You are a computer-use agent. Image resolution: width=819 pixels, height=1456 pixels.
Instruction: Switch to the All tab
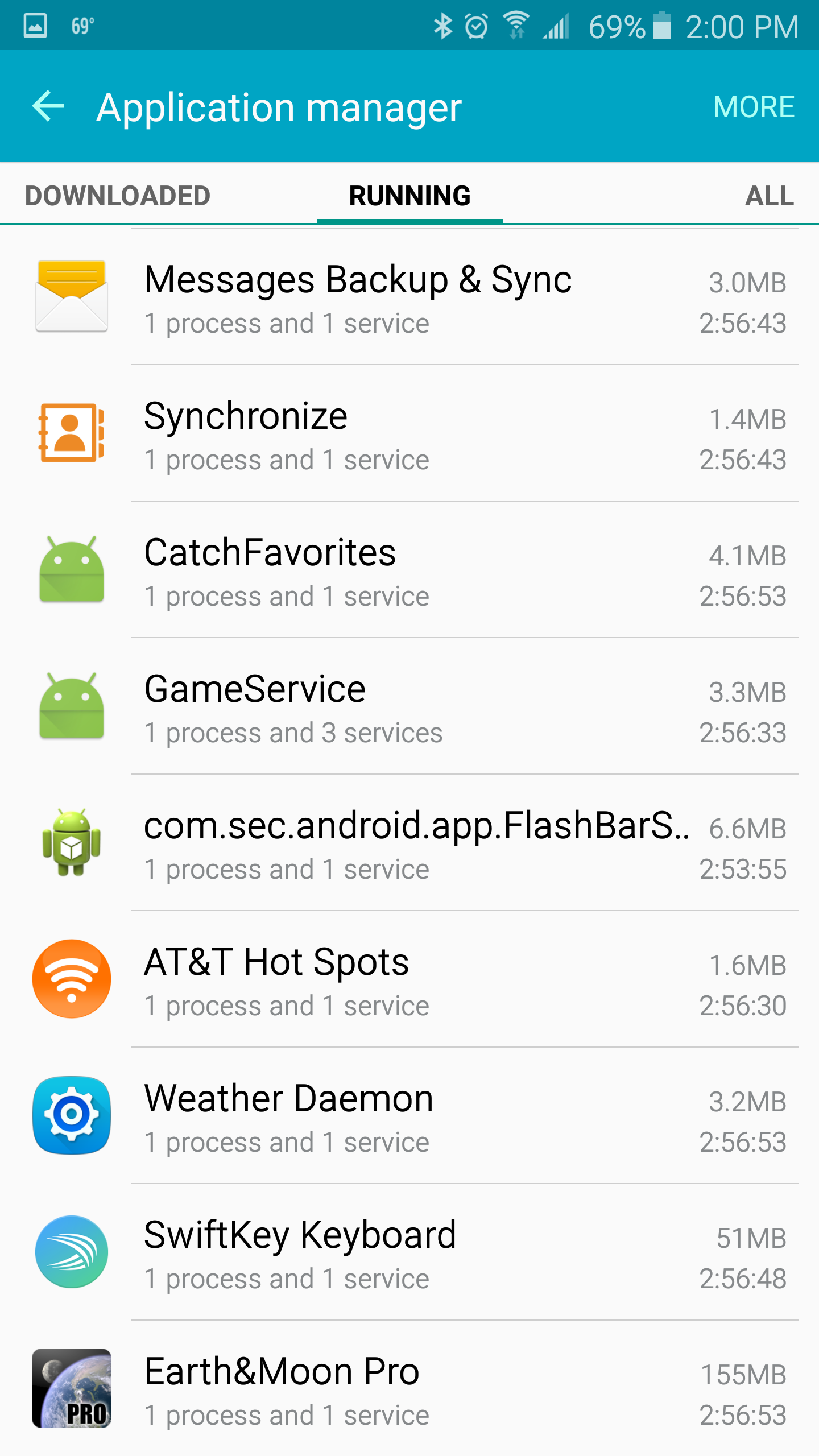[769, 196]
